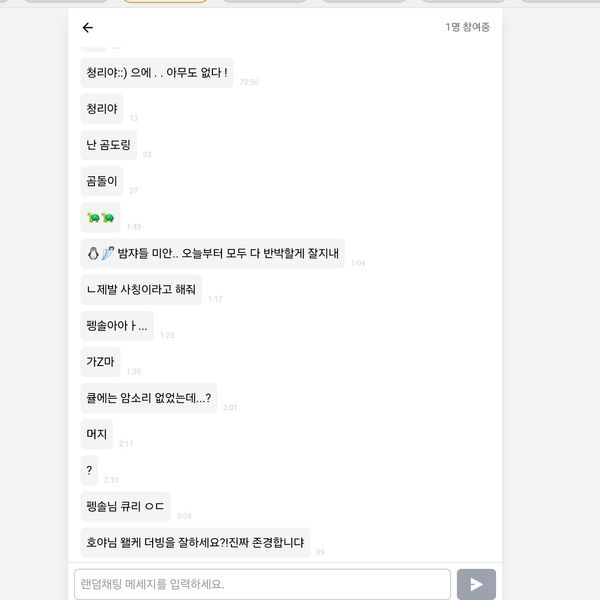Focus the random chat message input field
The width and height of the screenshot is (600, 600).
pyautogui.click(x=262, y=584)
